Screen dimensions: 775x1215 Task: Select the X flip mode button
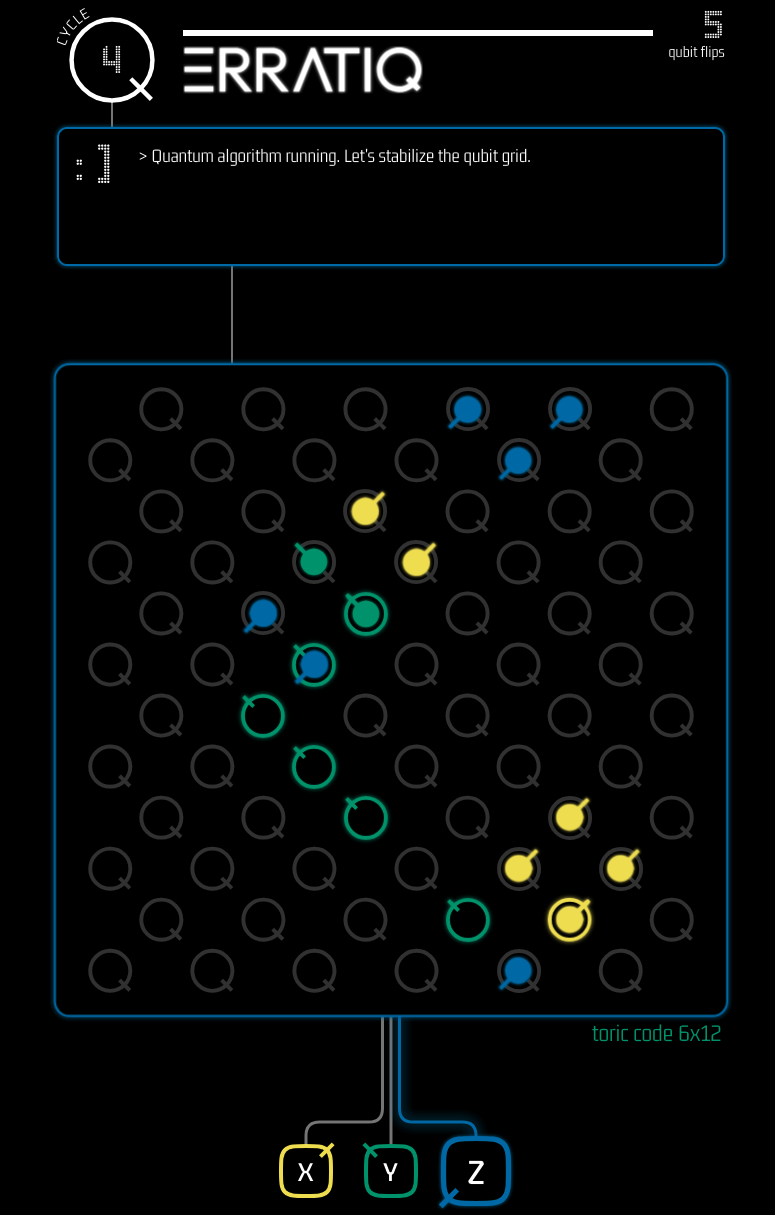(305, 1171)
